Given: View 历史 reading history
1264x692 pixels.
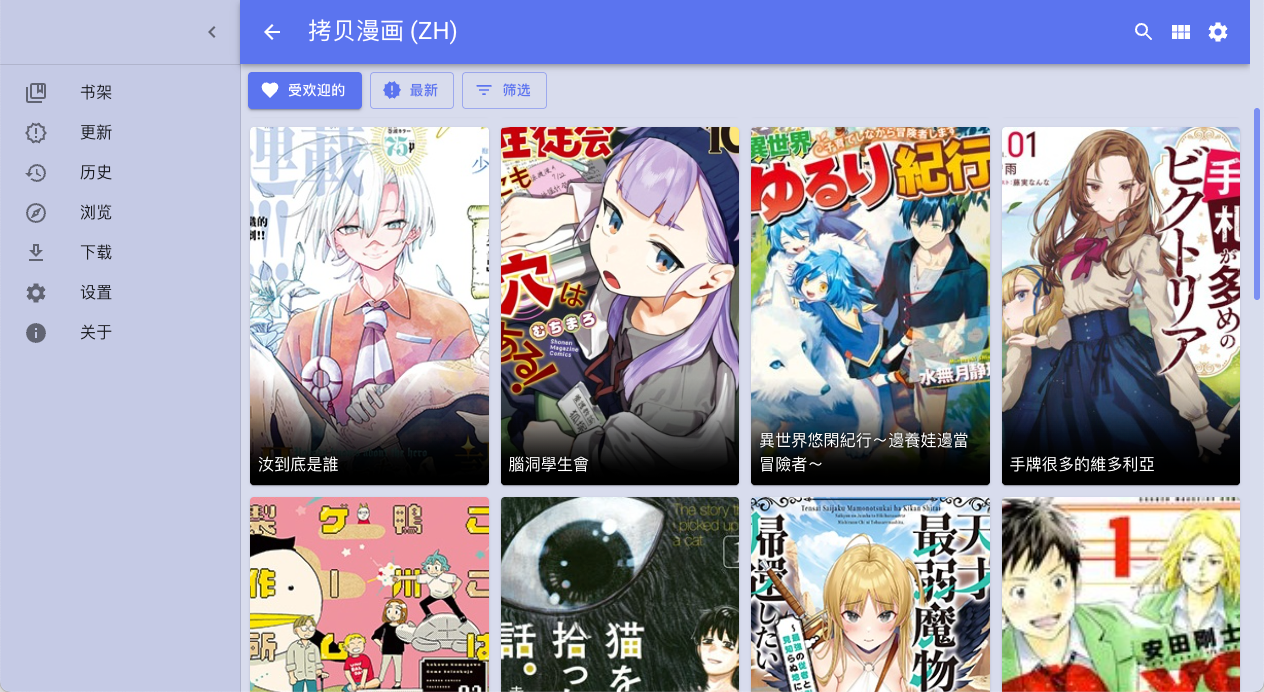Looking at the screenshot, I should [x=96, y=173].
